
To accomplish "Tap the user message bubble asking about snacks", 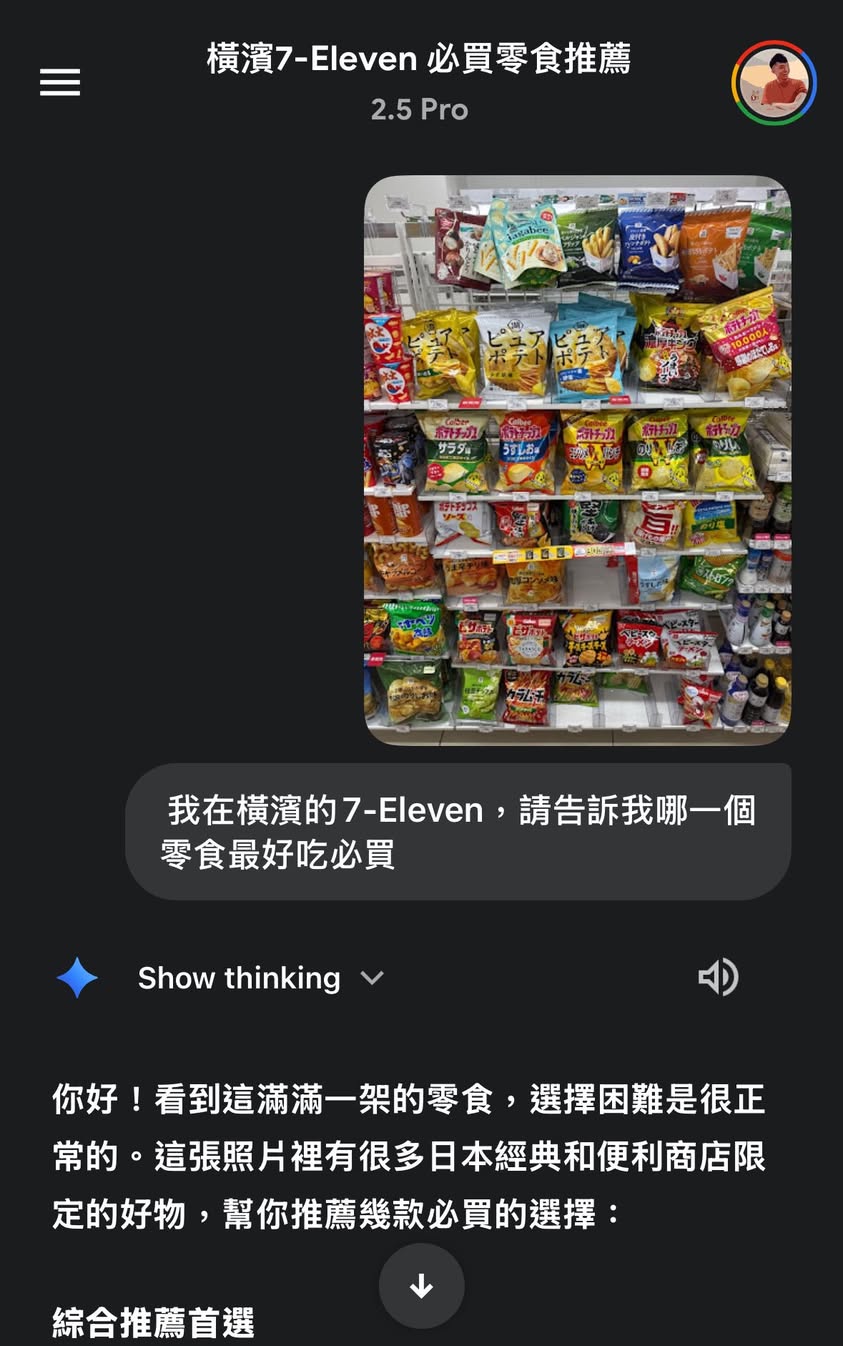I will click(x=459, y=830).
